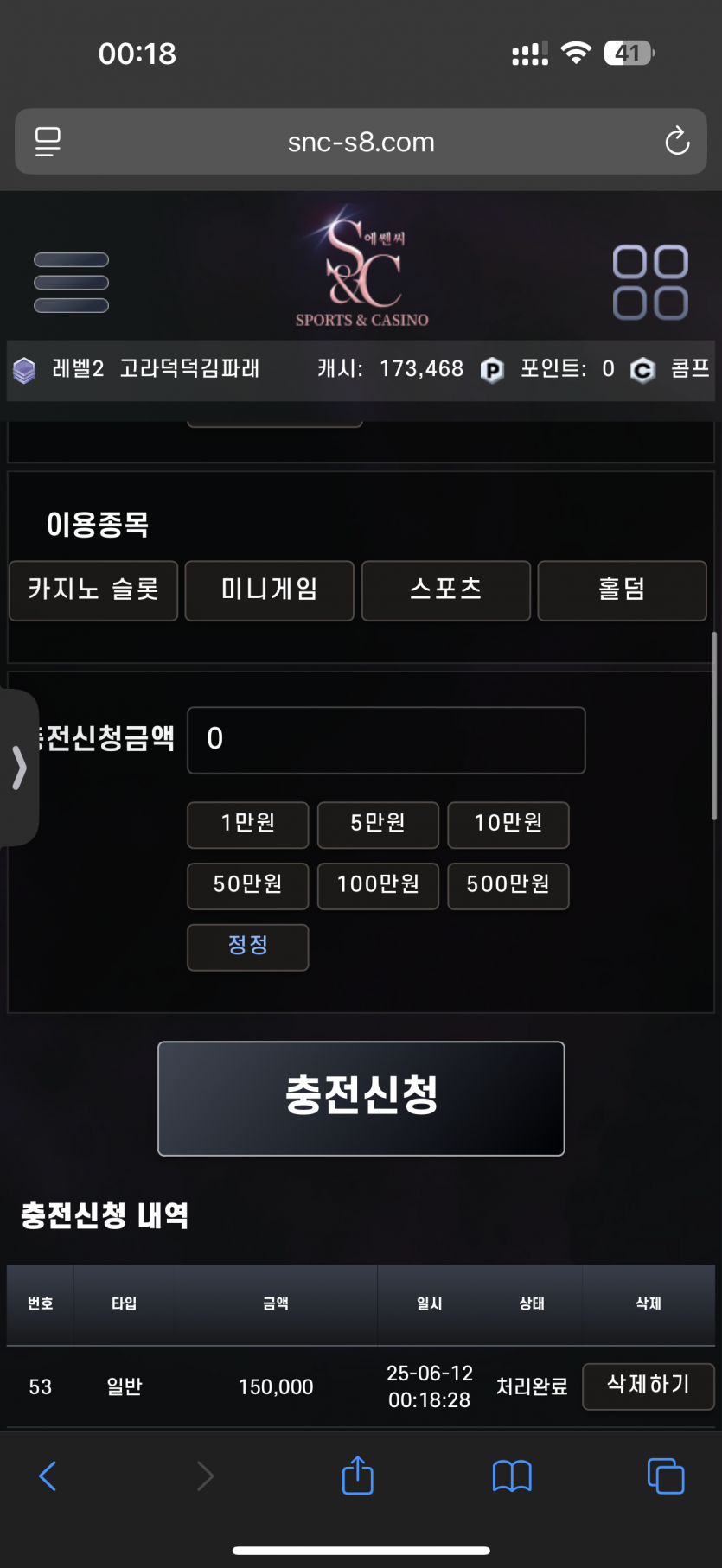Add 50만원 to the charge amount
The height and width of the screenshot is (1568, 722).
(x=248, y=886)
